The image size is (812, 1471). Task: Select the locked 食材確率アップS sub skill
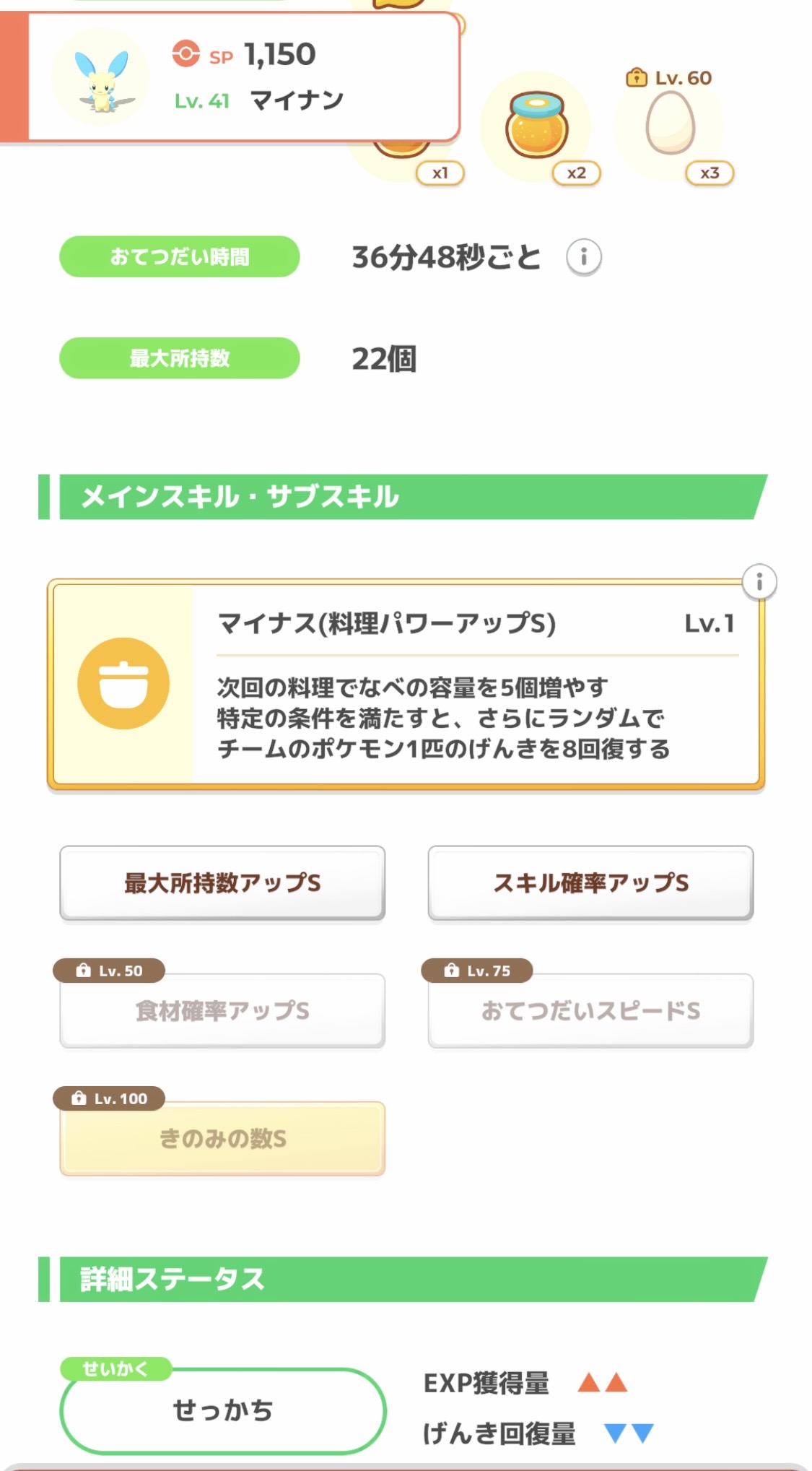click(x=222, y=1010)
